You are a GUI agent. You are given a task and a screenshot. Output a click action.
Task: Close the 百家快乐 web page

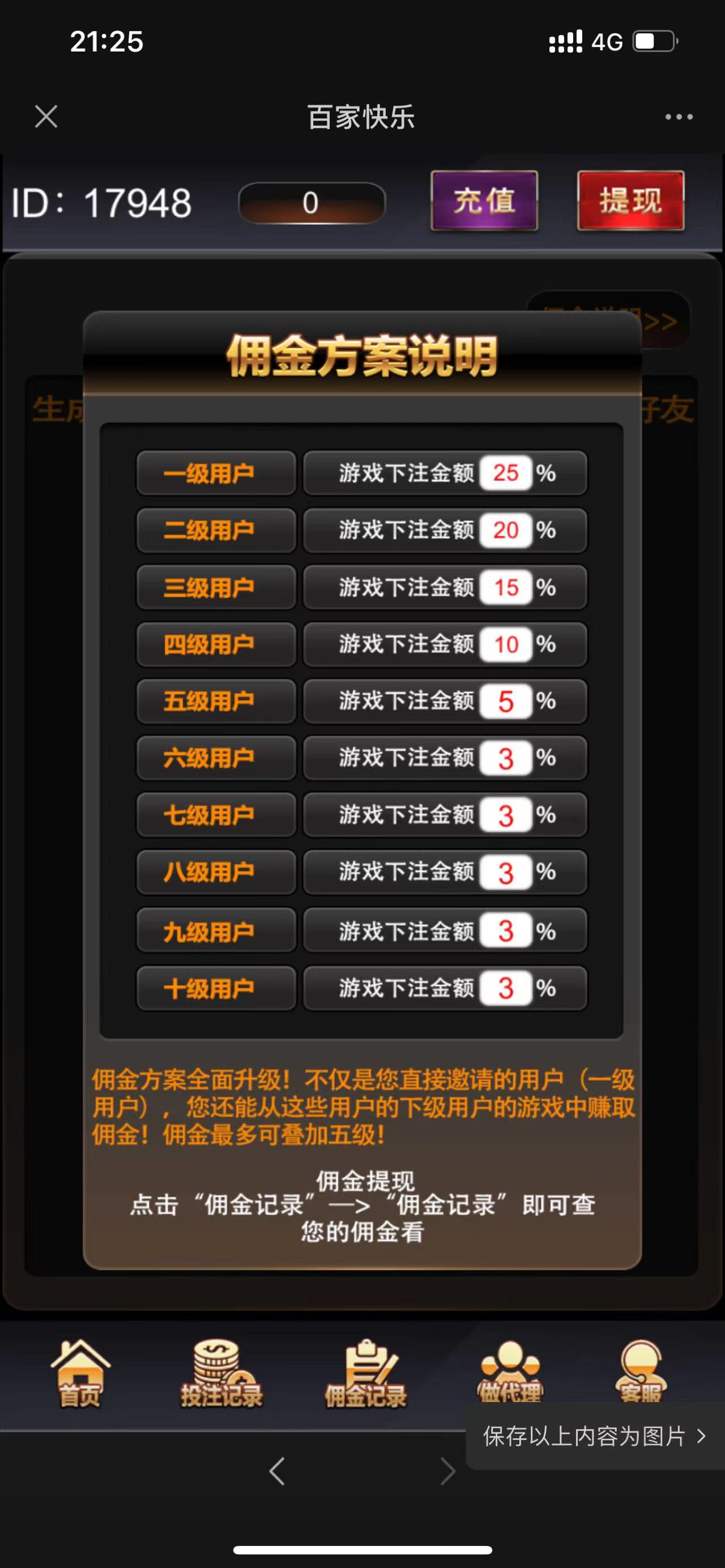(x=46, y=116)
